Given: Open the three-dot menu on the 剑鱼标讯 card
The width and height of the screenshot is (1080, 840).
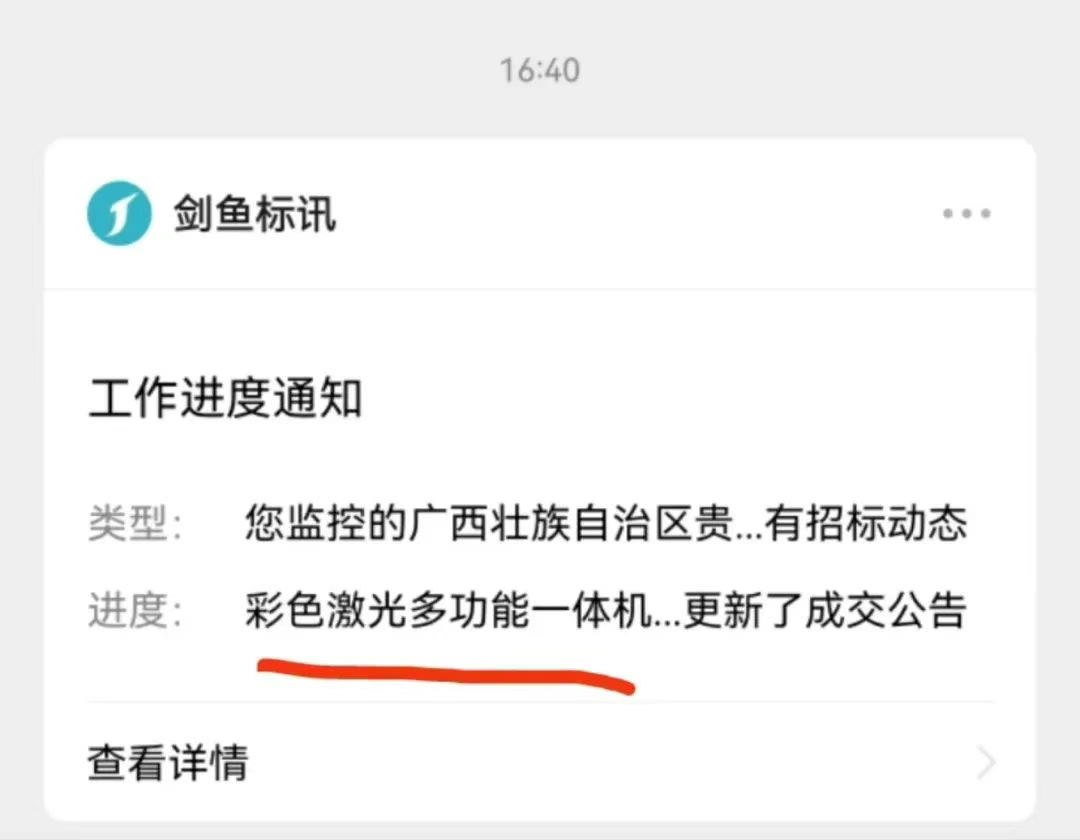Looking at the screenshot, I should point(966,214).
